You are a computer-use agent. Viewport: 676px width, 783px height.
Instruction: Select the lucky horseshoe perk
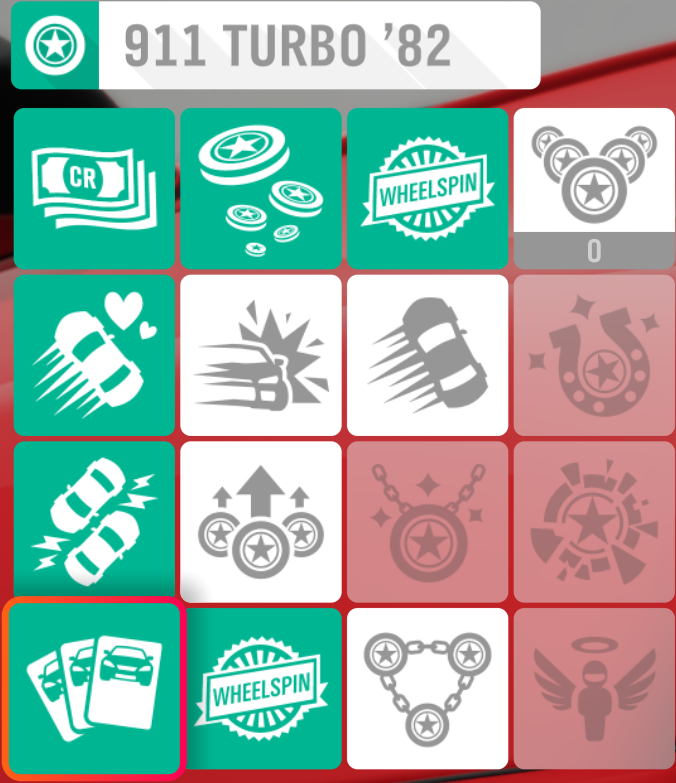tap(594, 355)
